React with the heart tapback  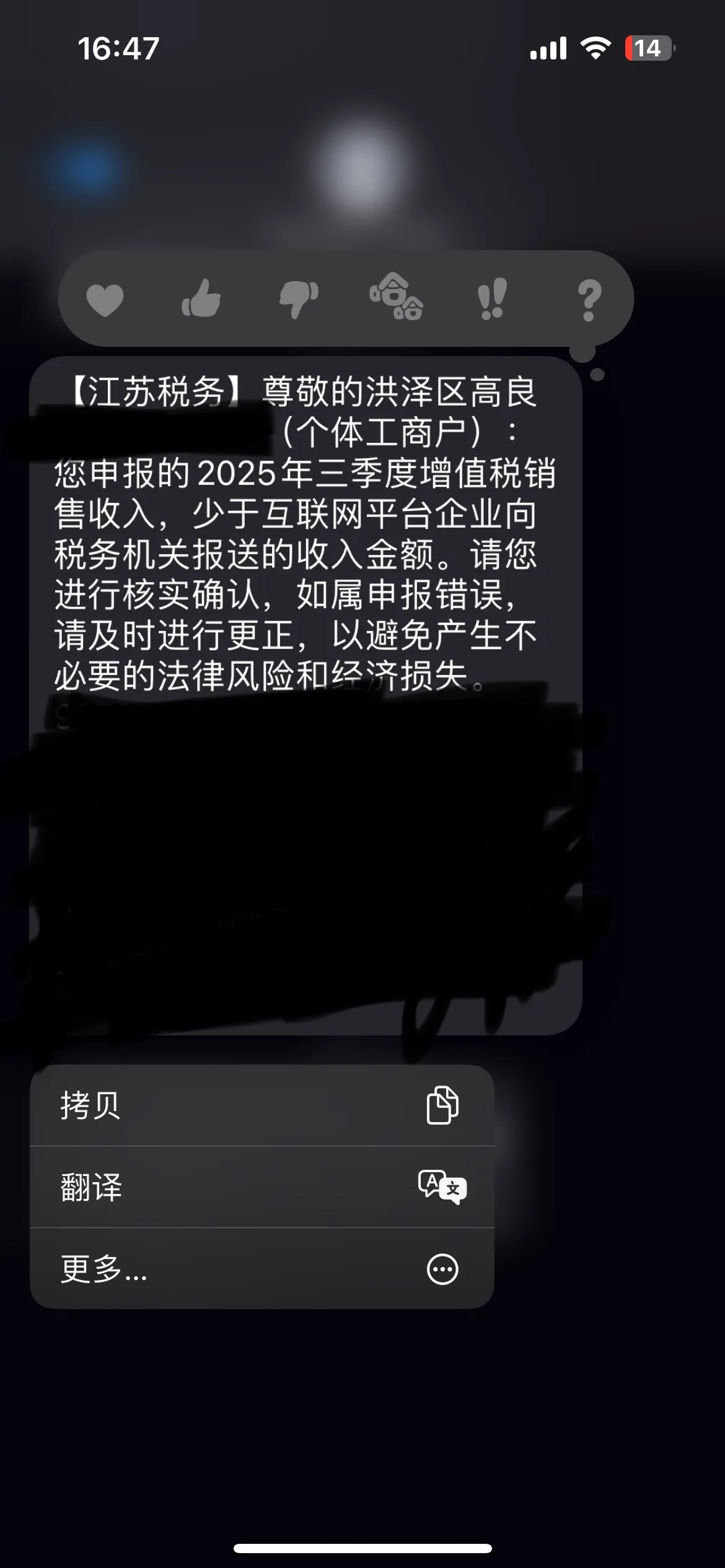[x=105, y=299]
